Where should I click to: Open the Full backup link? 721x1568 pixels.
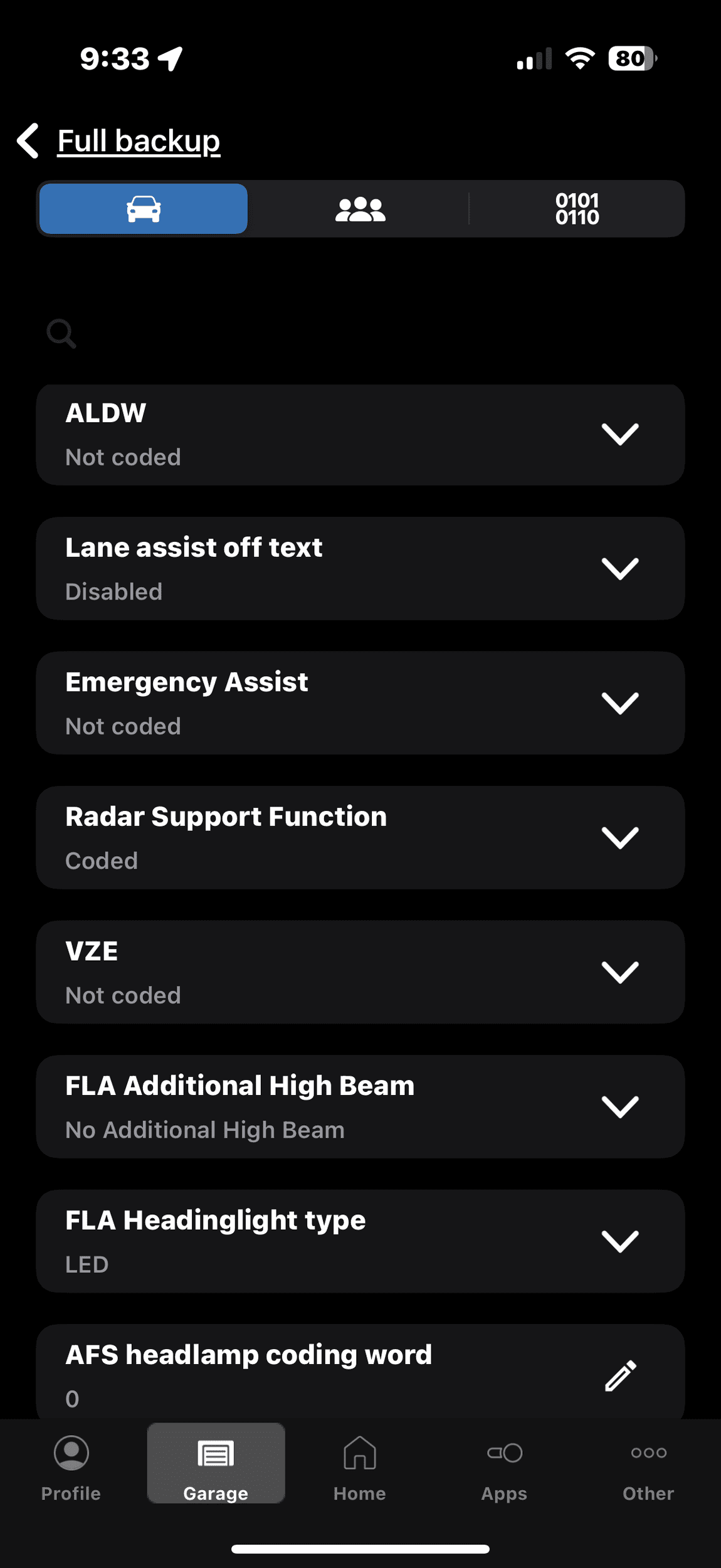139,140
